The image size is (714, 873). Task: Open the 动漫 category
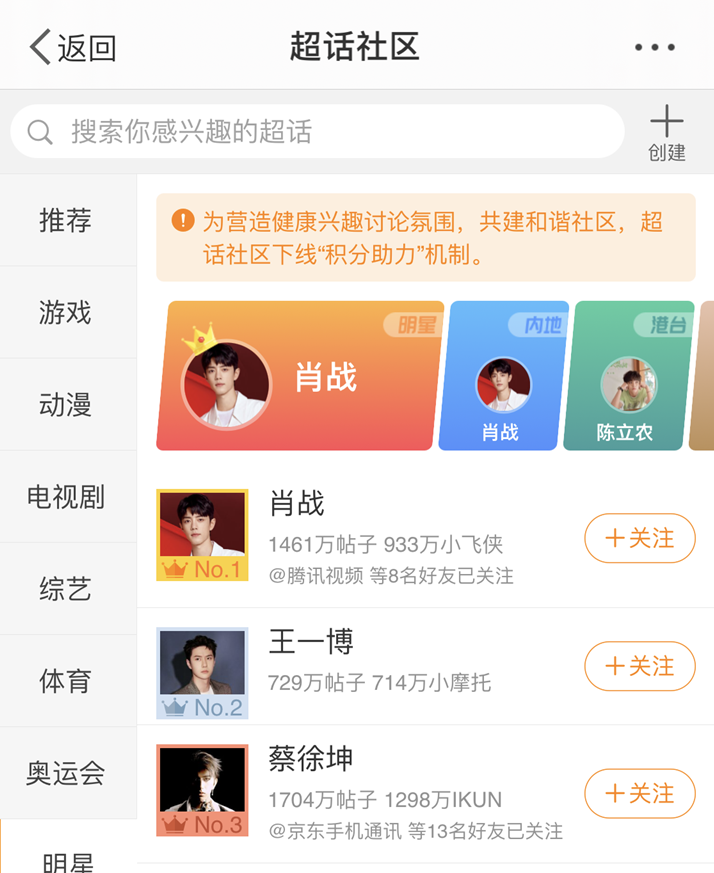tap(66, 405)
